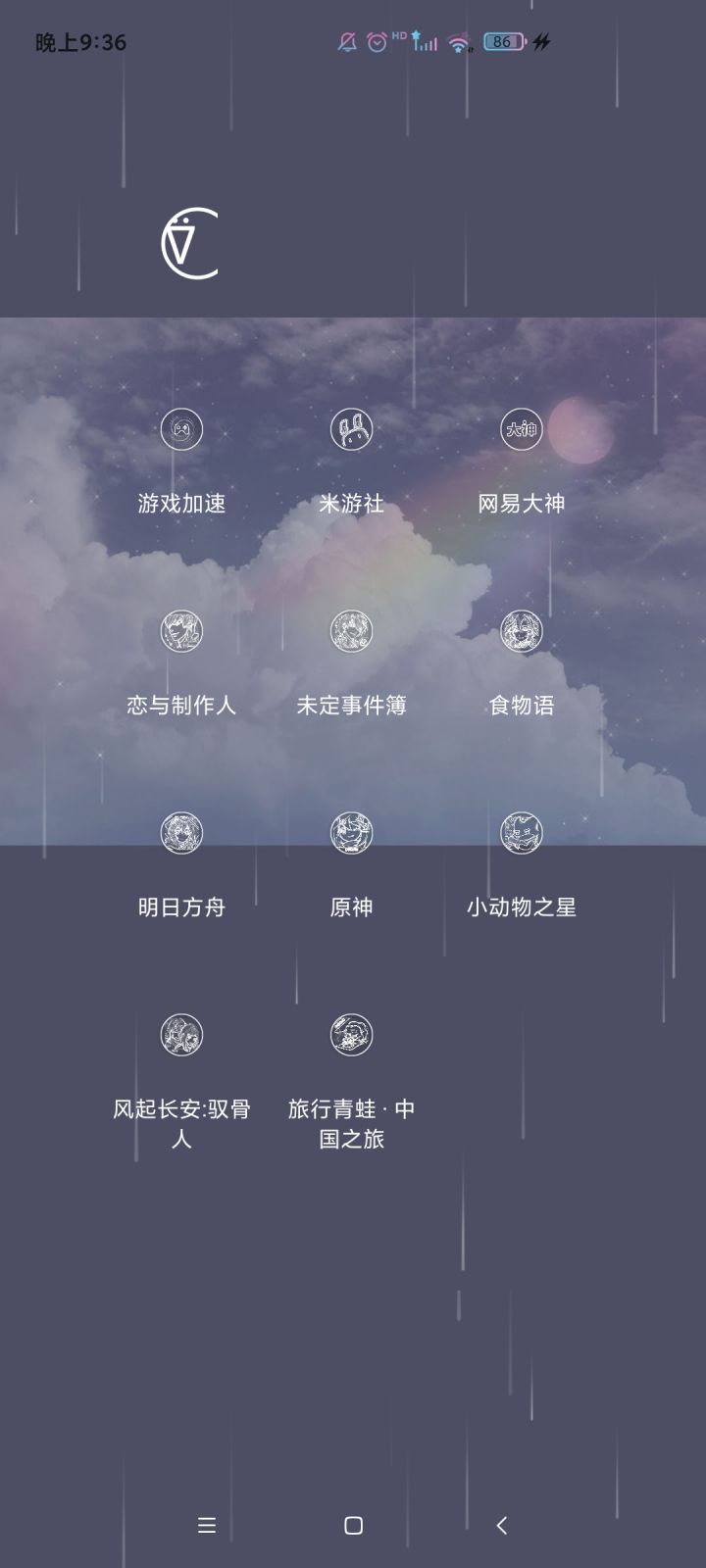Screen dimensions: 706x1568
Task: Open the 原神 (Genshin Impact) app
Action: (x=351, y=835)
